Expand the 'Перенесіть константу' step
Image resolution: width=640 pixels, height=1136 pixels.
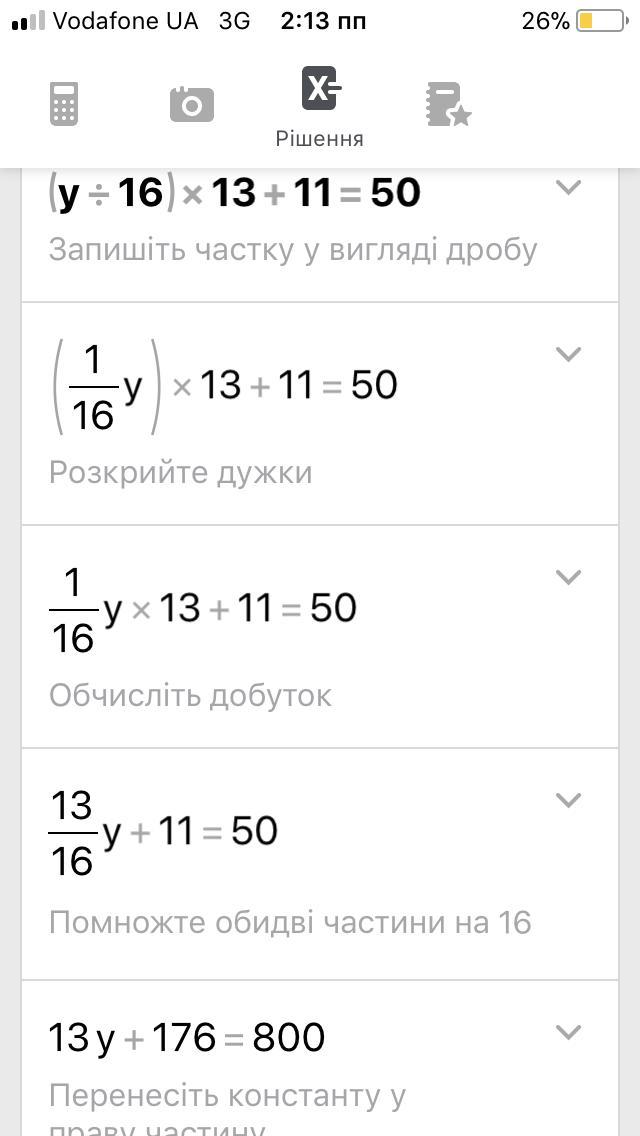click(568, 1031)
